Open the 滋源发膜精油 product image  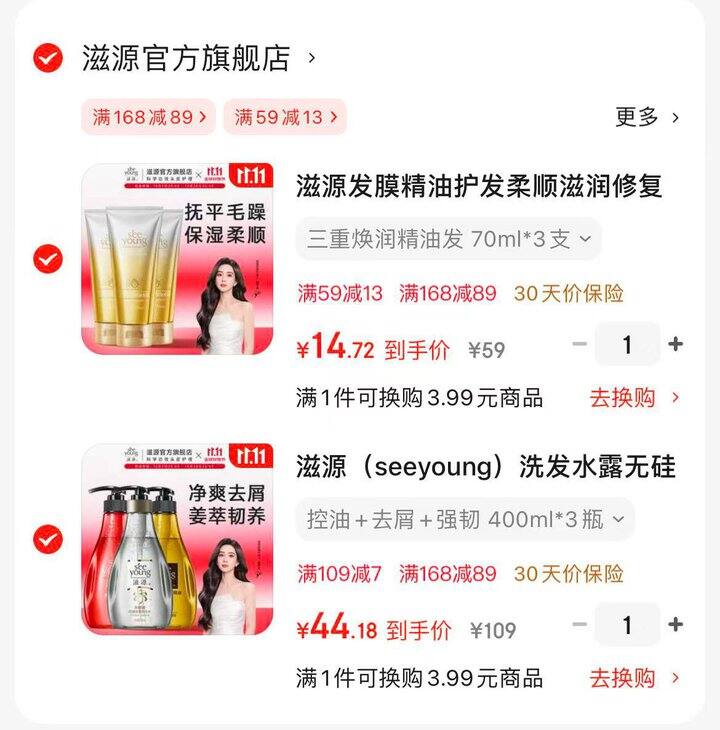(176, 260)
